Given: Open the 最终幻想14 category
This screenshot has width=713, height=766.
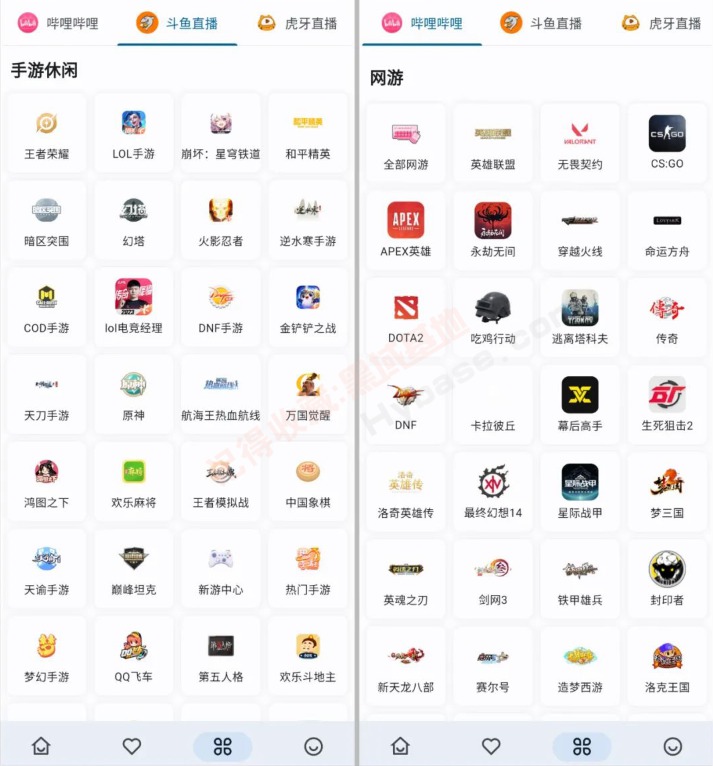Looking at the screenshot, I should [x=492, y=491].
